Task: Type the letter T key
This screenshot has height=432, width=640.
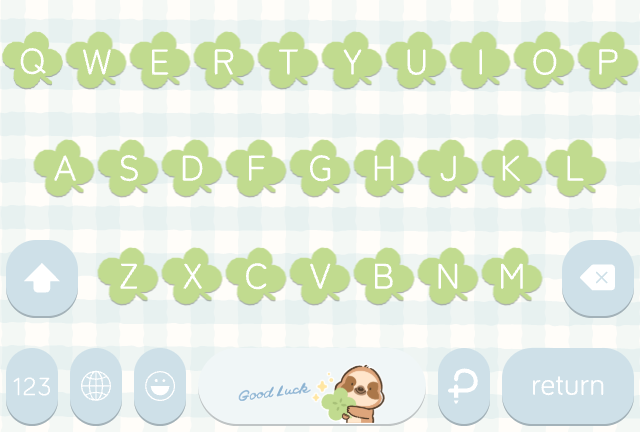Action: tap(288, 62)
